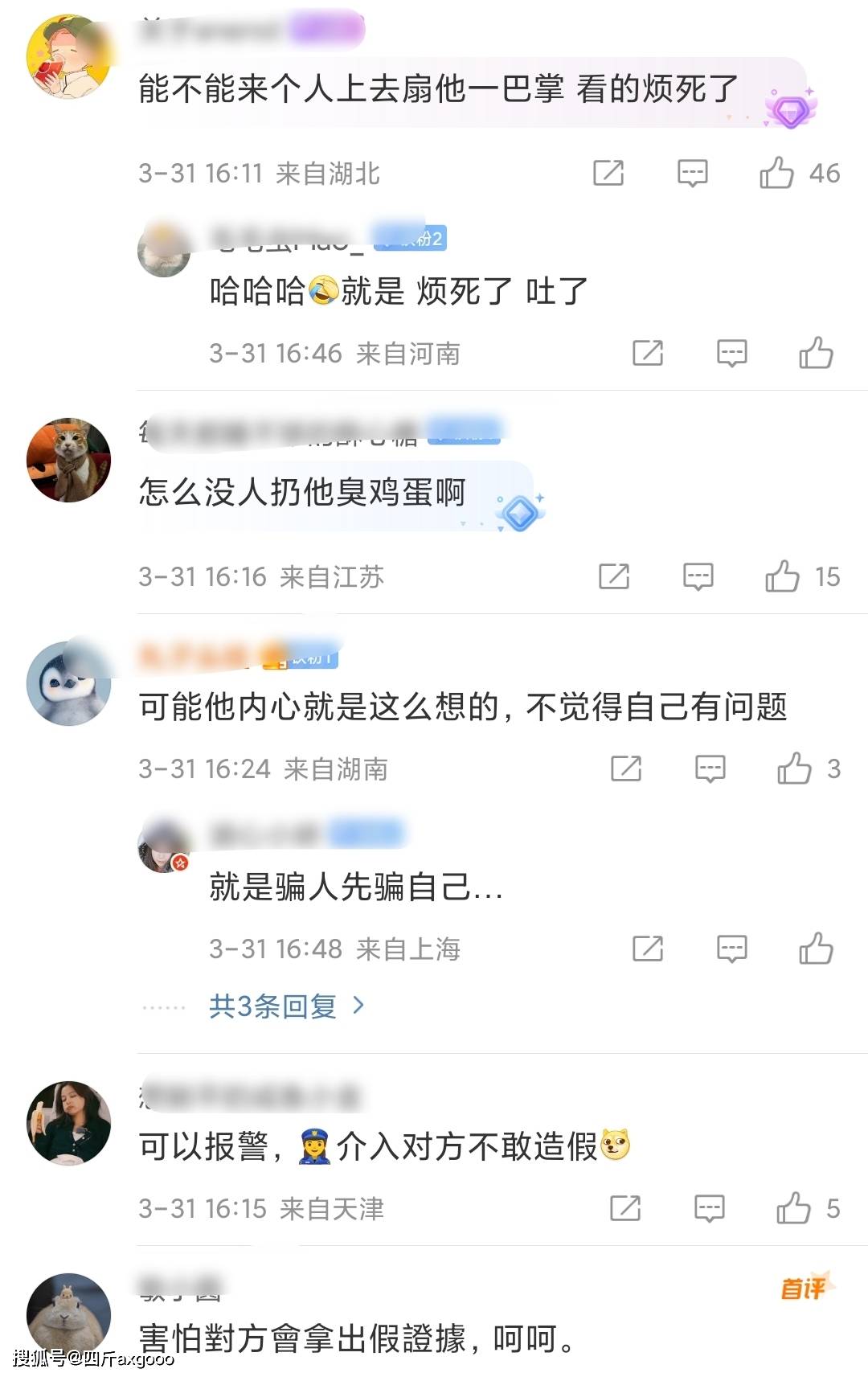Repost the comment from 江苏
Image resolution: width=868 pixels, height=1377 pixels.
click(614, 576)
